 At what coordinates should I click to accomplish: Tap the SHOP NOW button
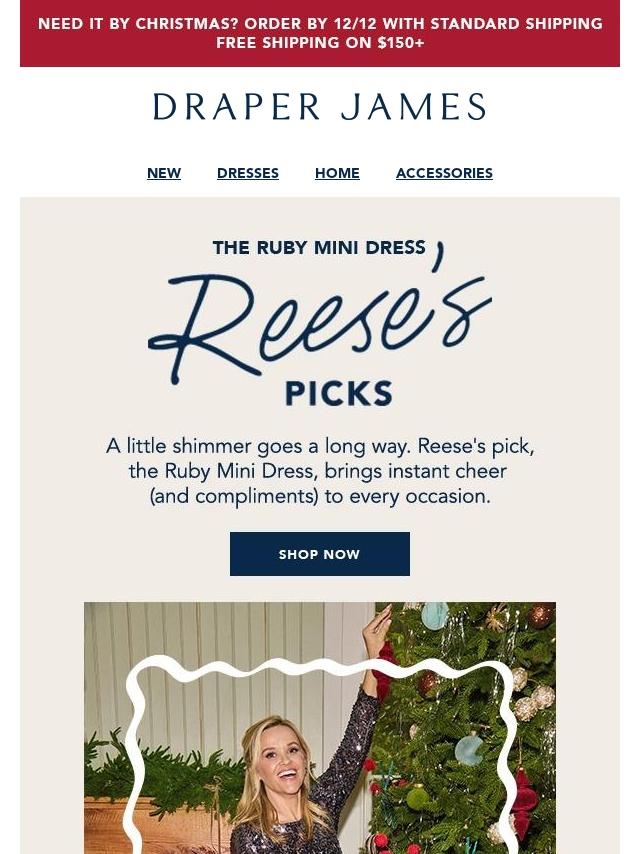(320, 554)
